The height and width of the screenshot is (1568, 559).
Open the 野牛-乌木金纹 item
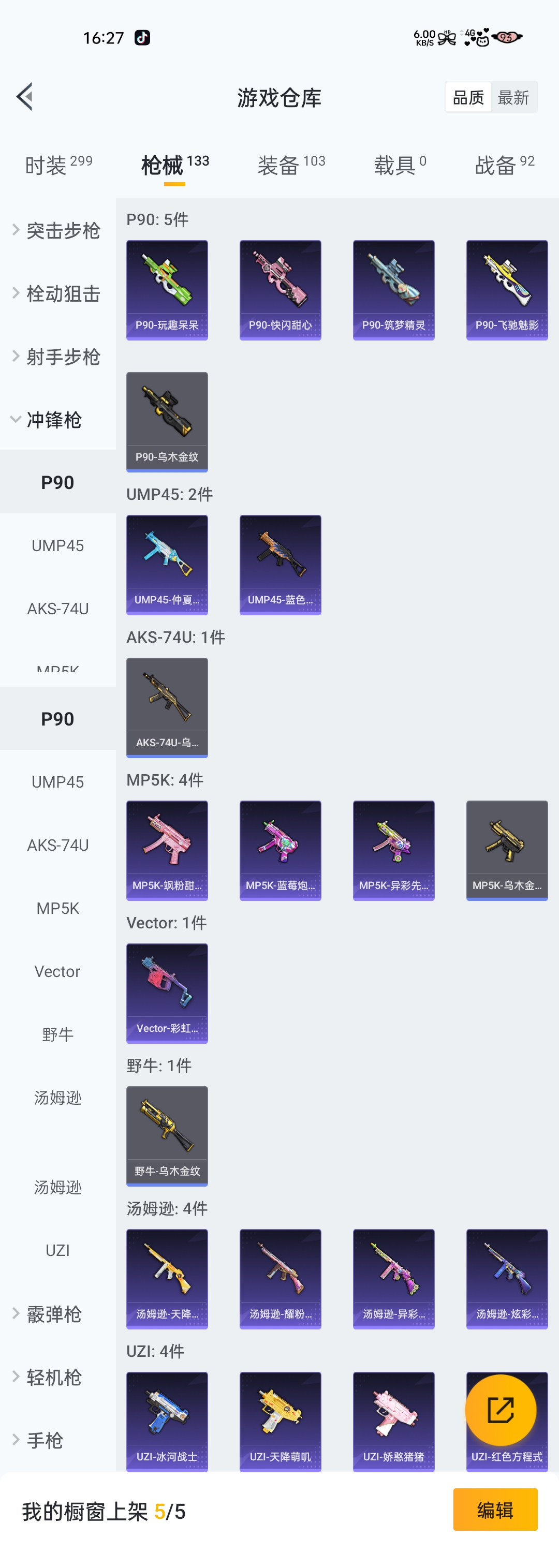[167, 1136]
